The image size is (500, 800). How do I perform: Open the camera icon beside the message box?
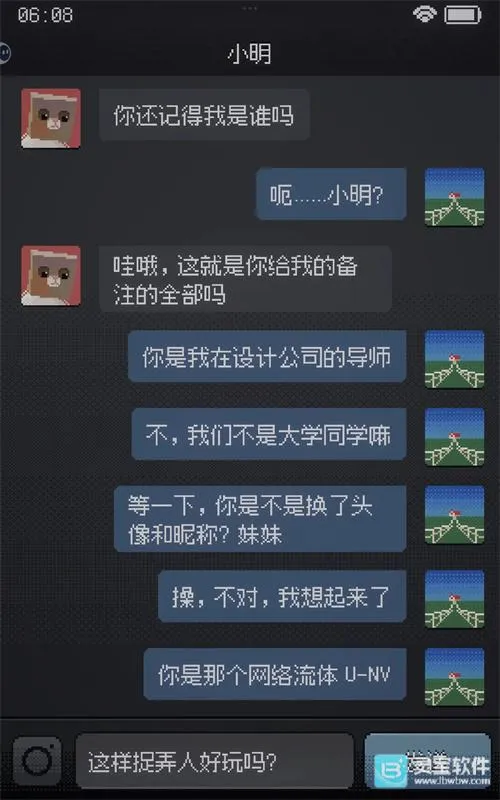point(37,761)
